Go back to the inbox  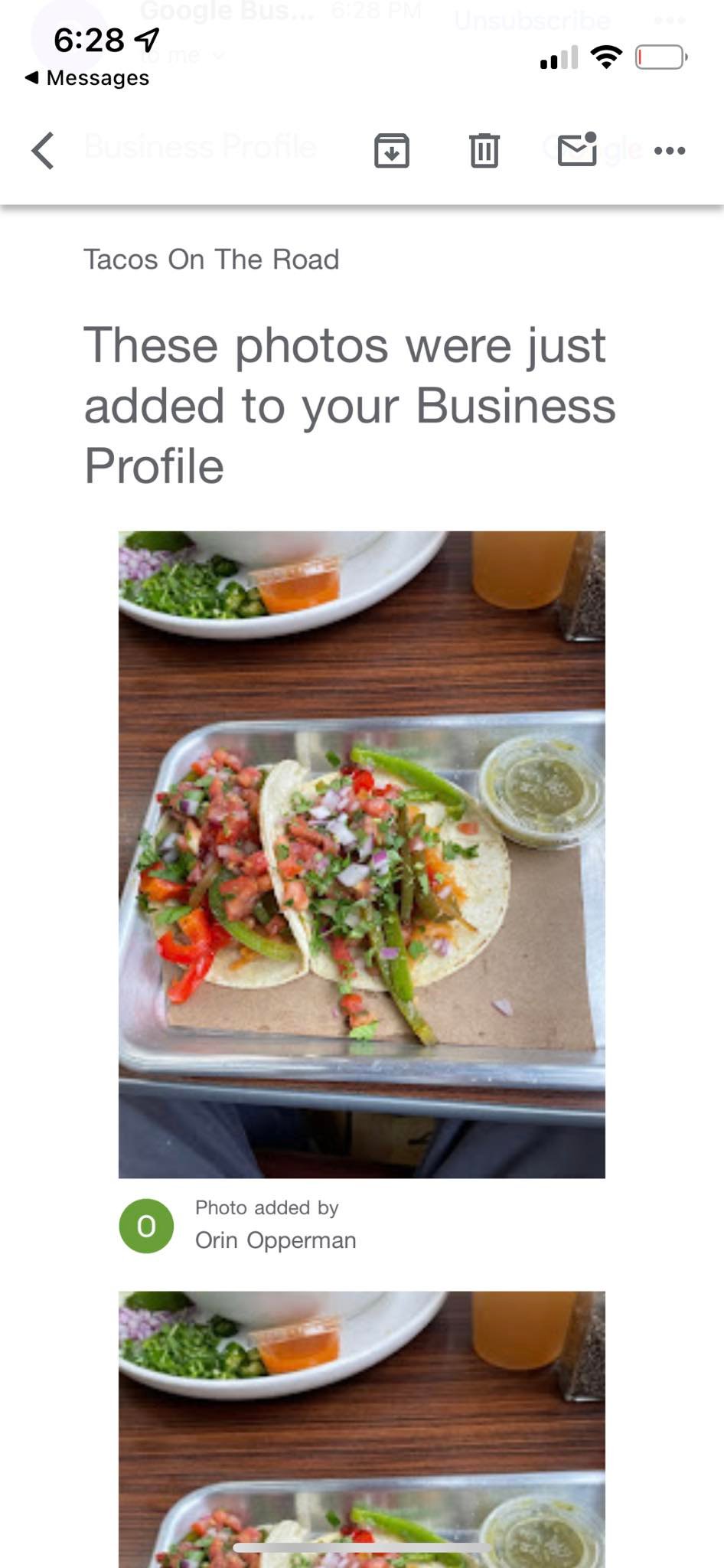[43, 150]
